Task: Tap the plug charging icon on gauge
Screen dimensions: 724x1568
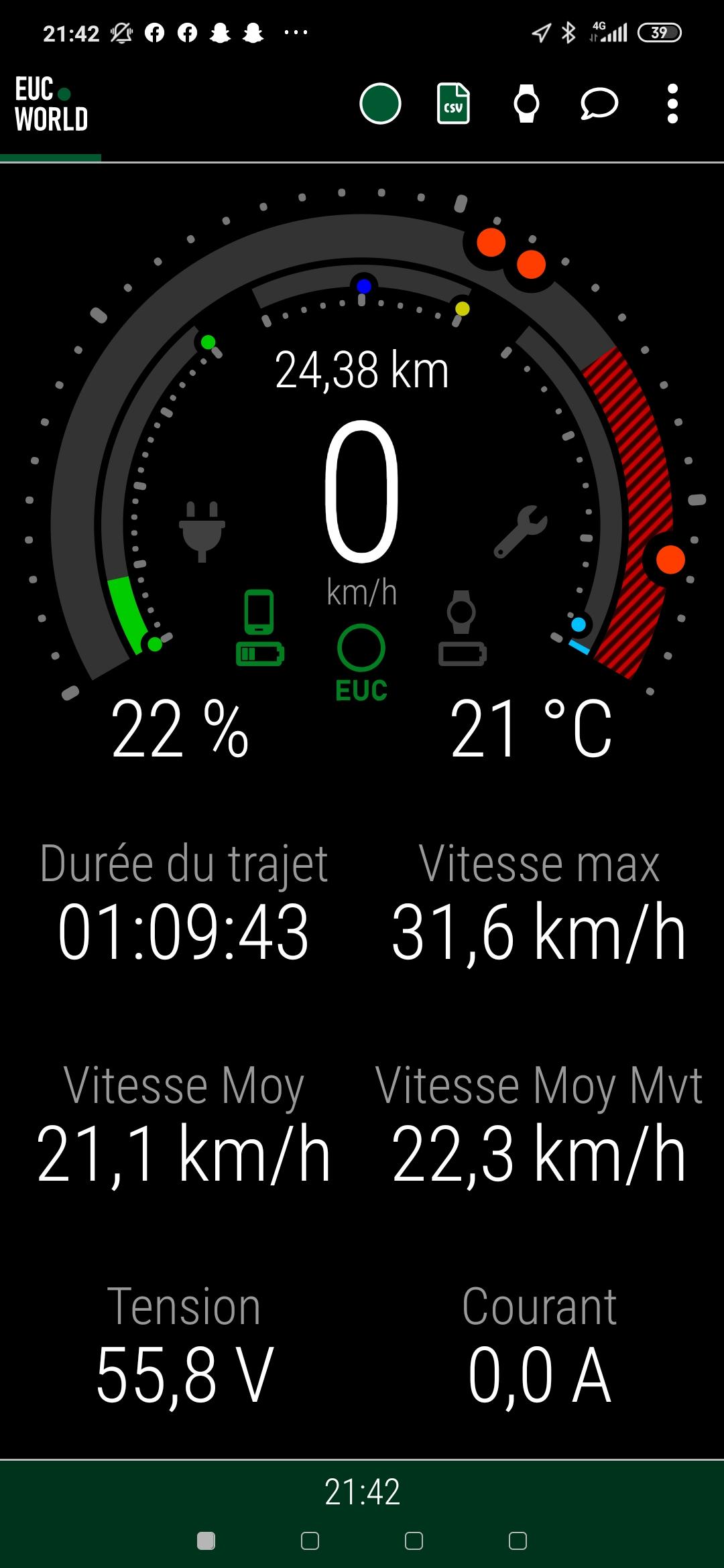Action: pos(202,531)
